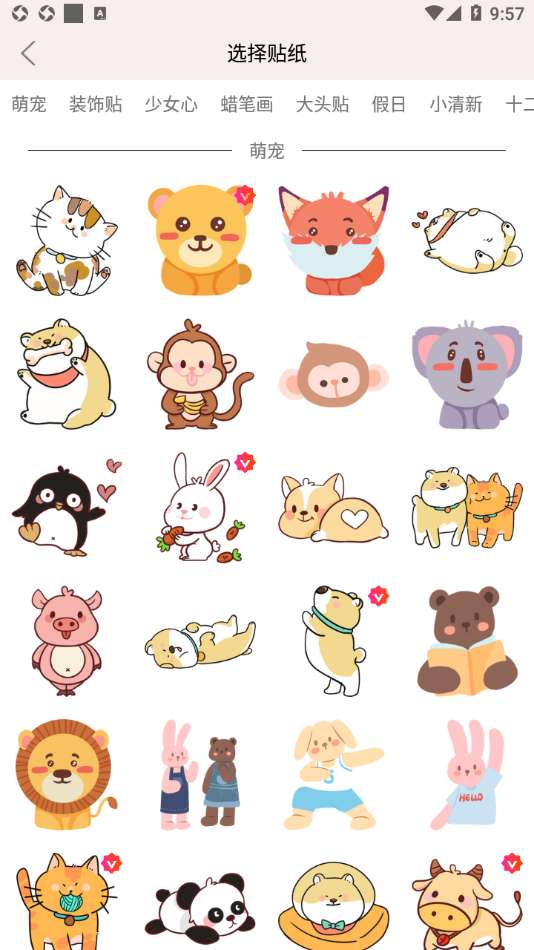Open the 小清新 category tab
This screenshot has height=950, width=534.
tap(456, 104)
